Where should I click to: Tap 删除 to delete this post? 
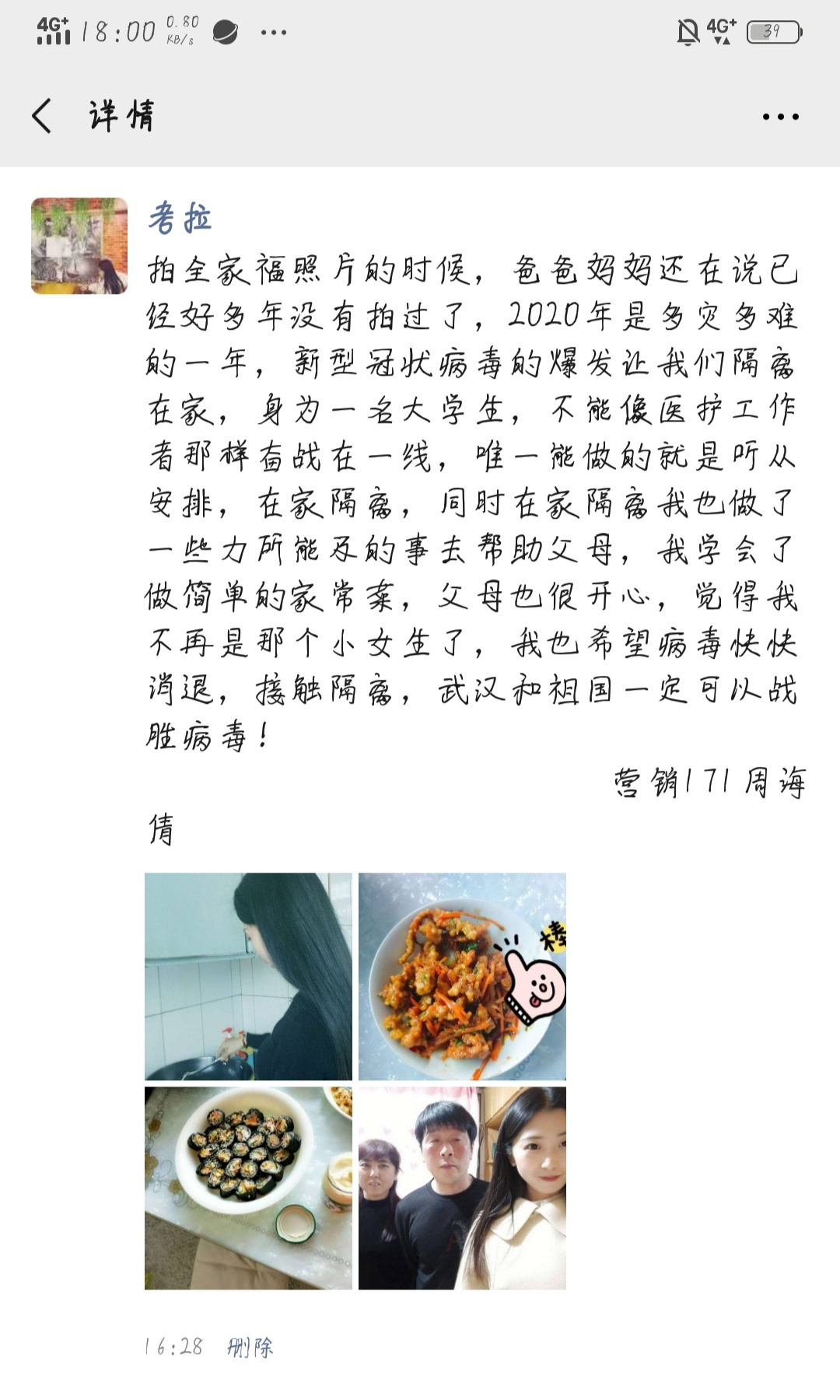coord(250,1347)
